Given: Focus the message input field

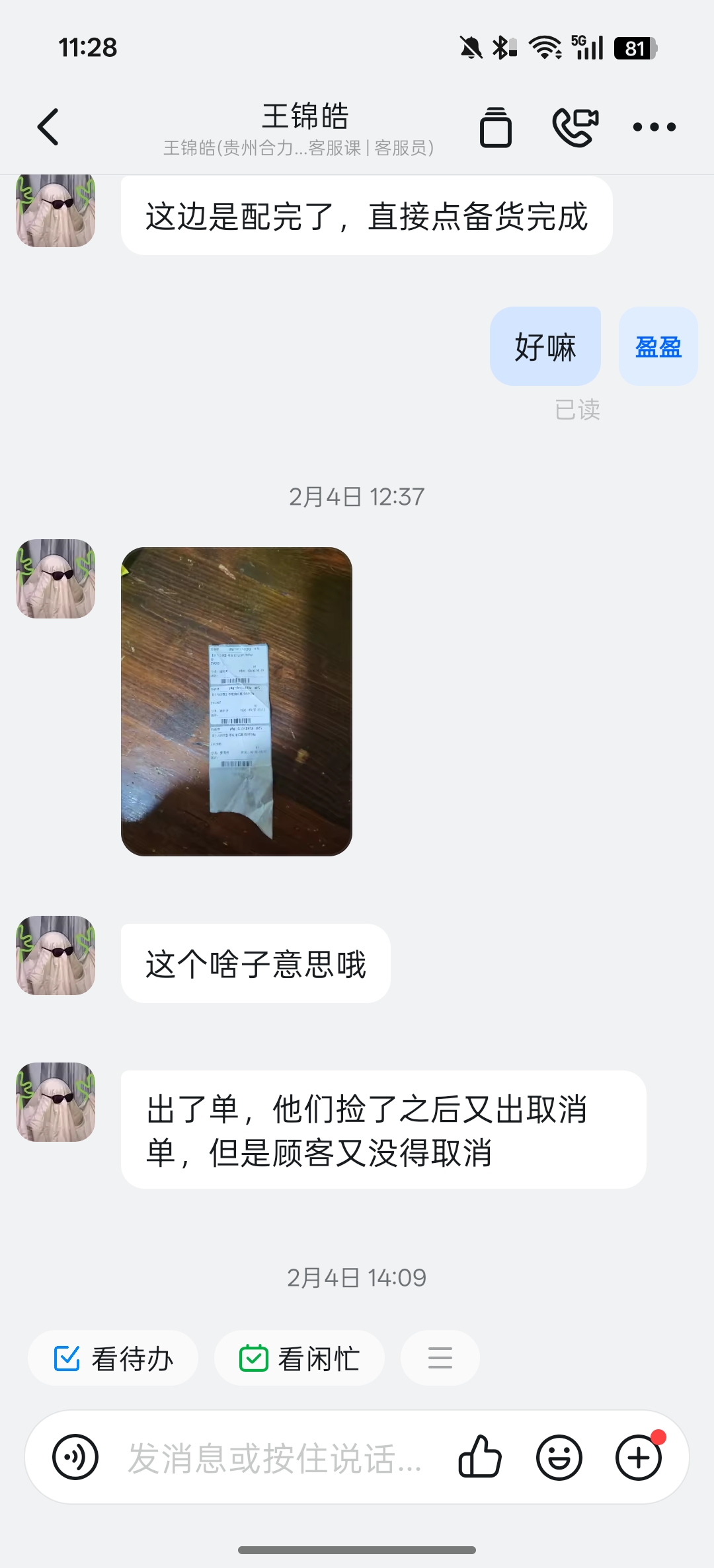Looking at the screenshot, I should (274, 1458).
